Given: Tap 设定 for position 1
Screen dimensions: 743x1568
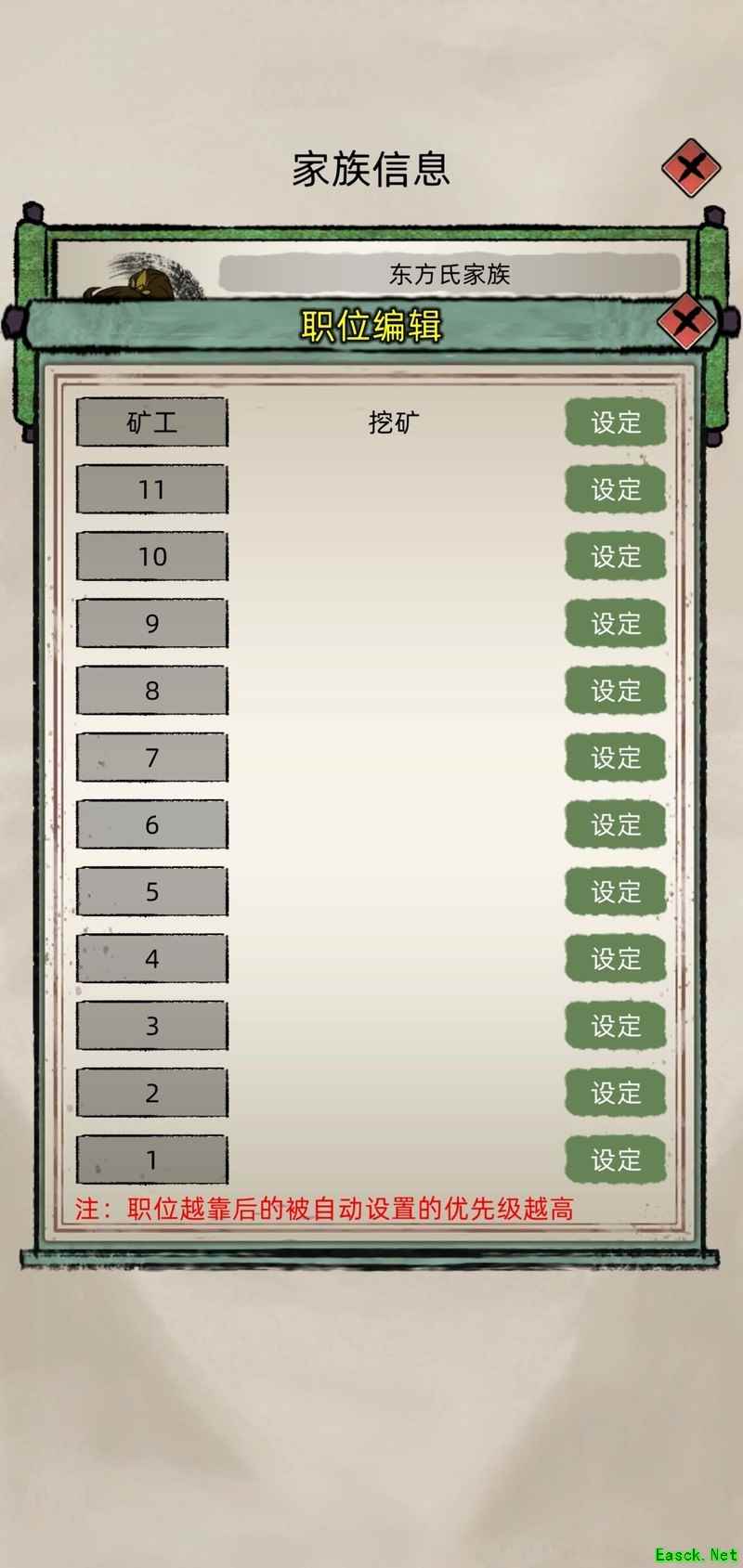Looking at the screenshot, I should 616,1160.
